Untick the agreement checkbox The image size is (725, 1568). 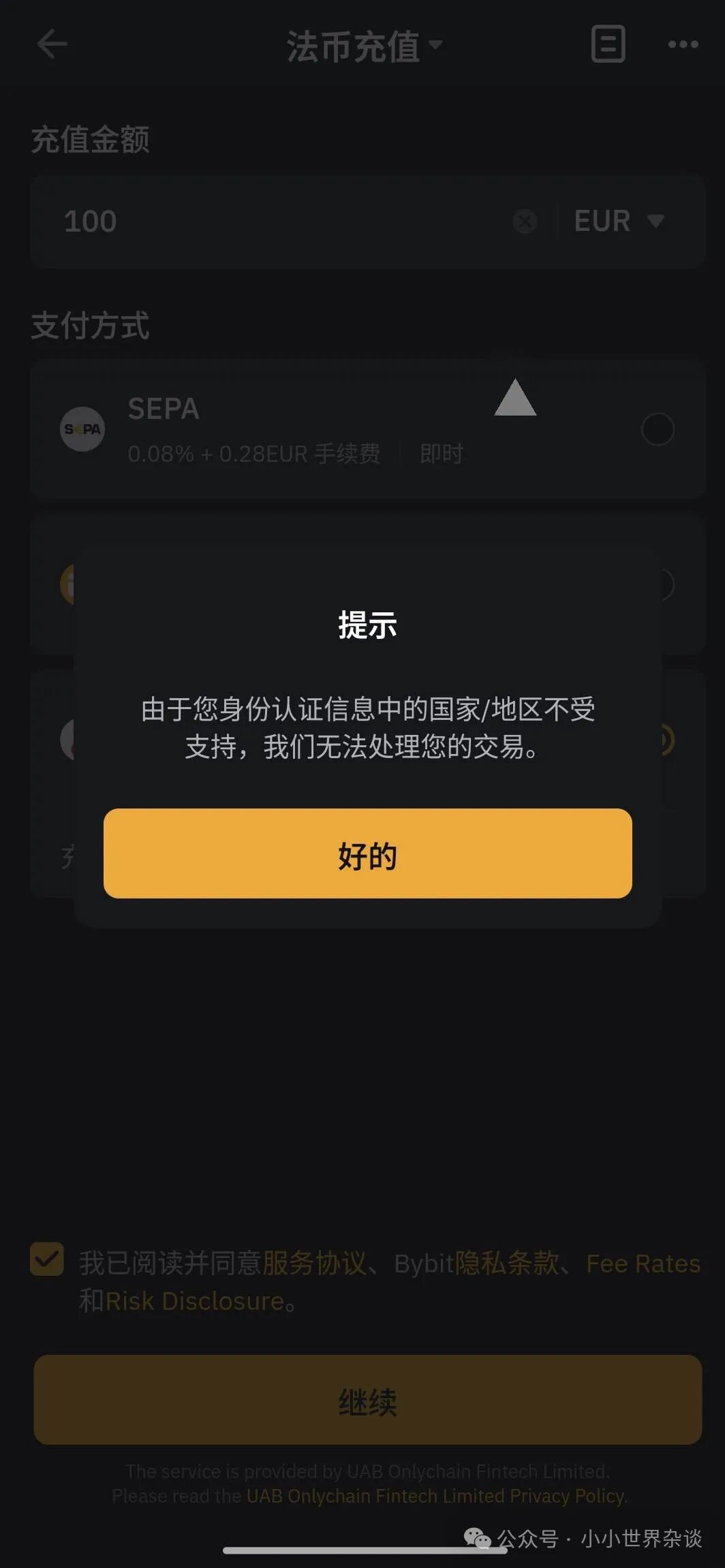[47, 1259]
